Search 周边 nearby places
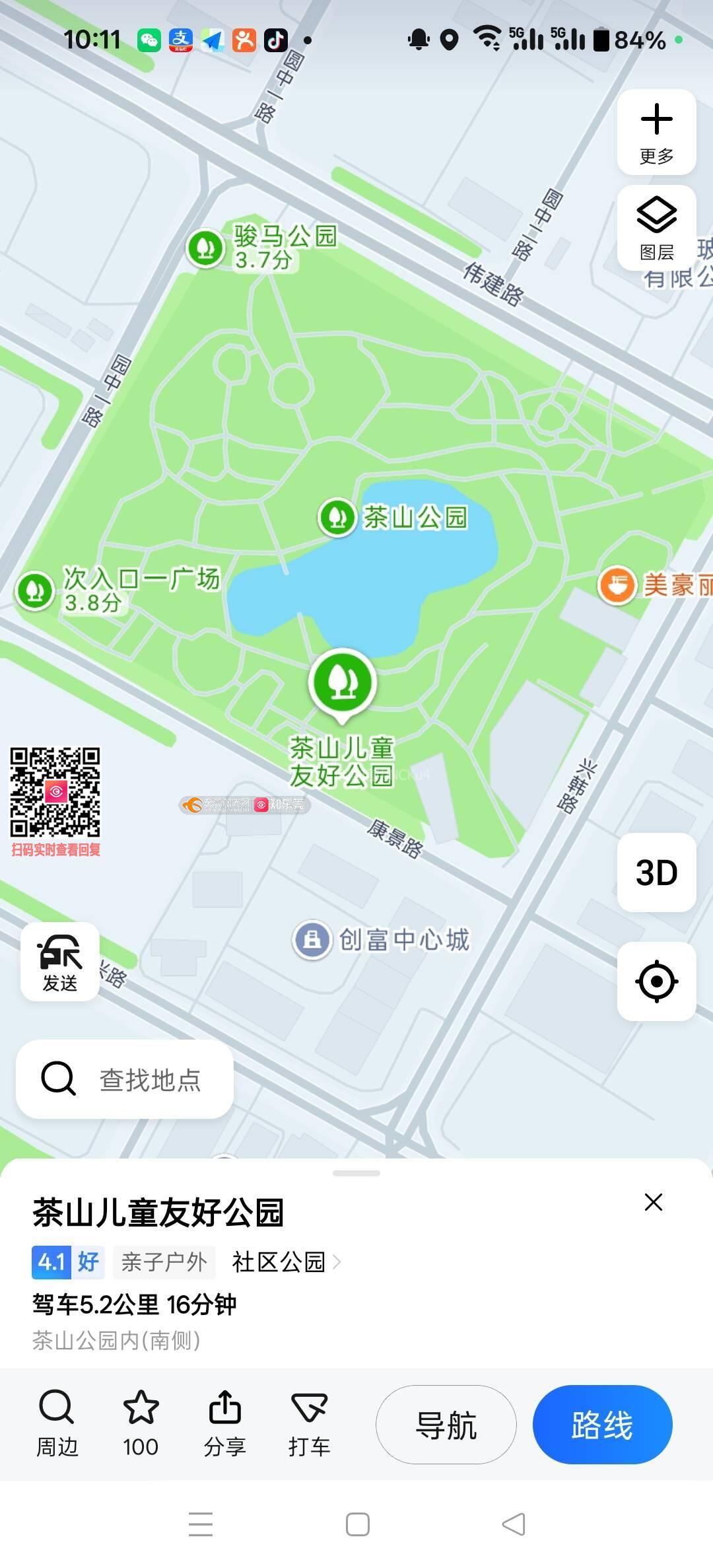 (57, 1424)
